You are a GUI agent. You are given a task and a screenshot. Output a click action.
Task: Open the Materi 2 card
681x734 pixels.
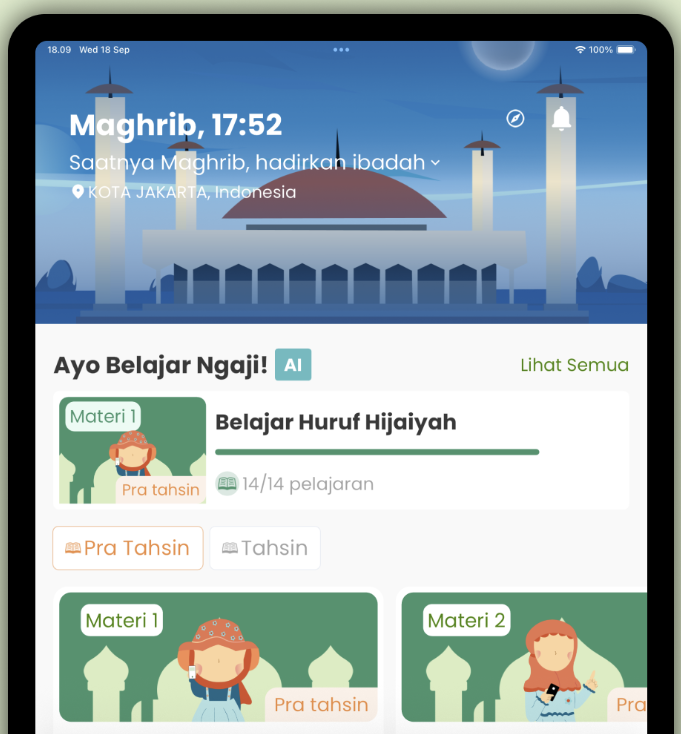(x=523, y=657)
